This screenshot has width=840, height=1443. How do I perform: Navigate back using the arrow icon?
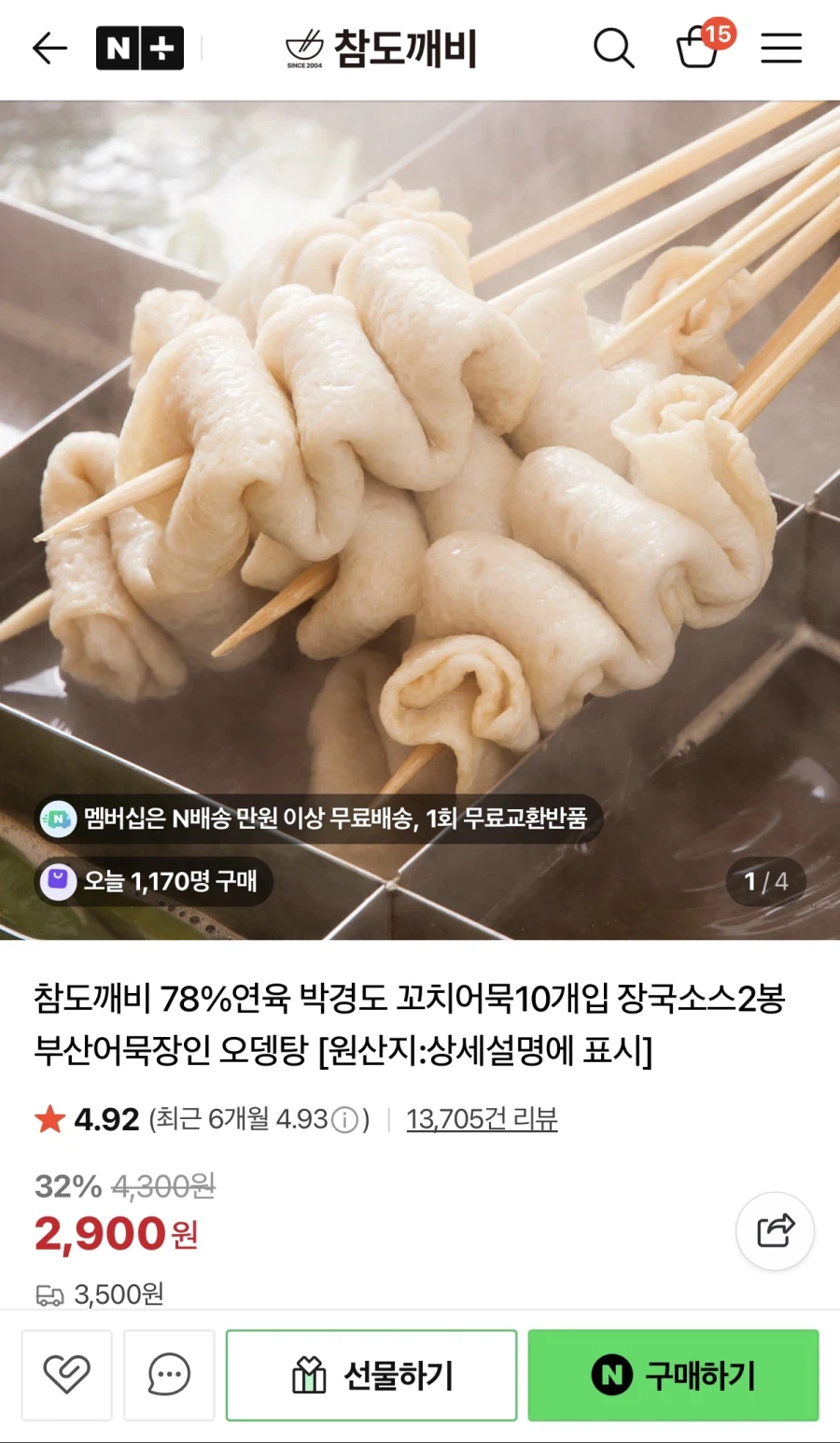point(49,49)
